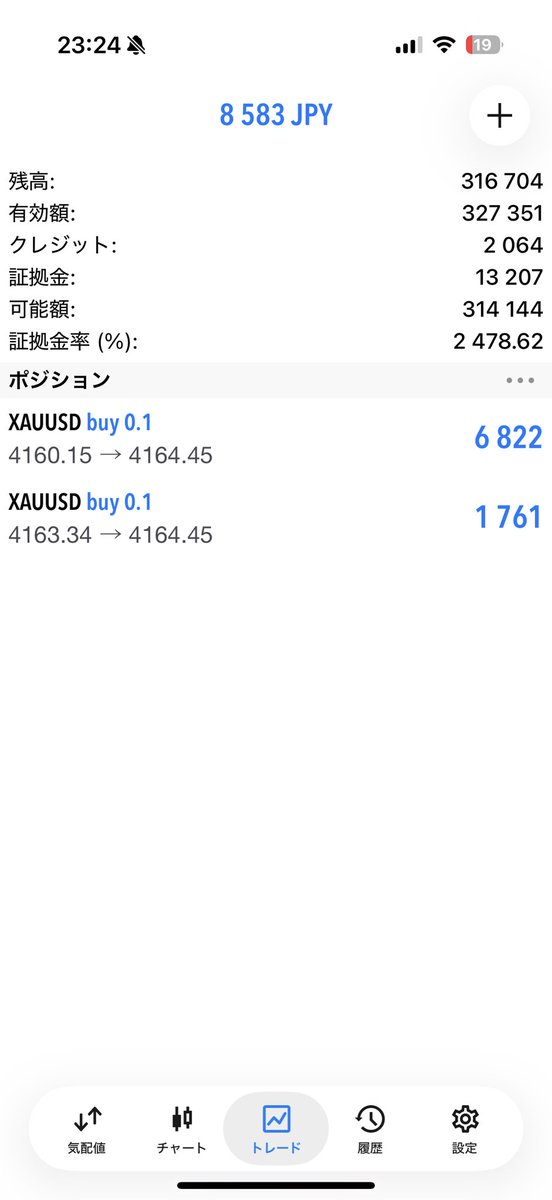Add a new order with the plus button
Viewport: 552px width, 1200px height.
[499, 115]
